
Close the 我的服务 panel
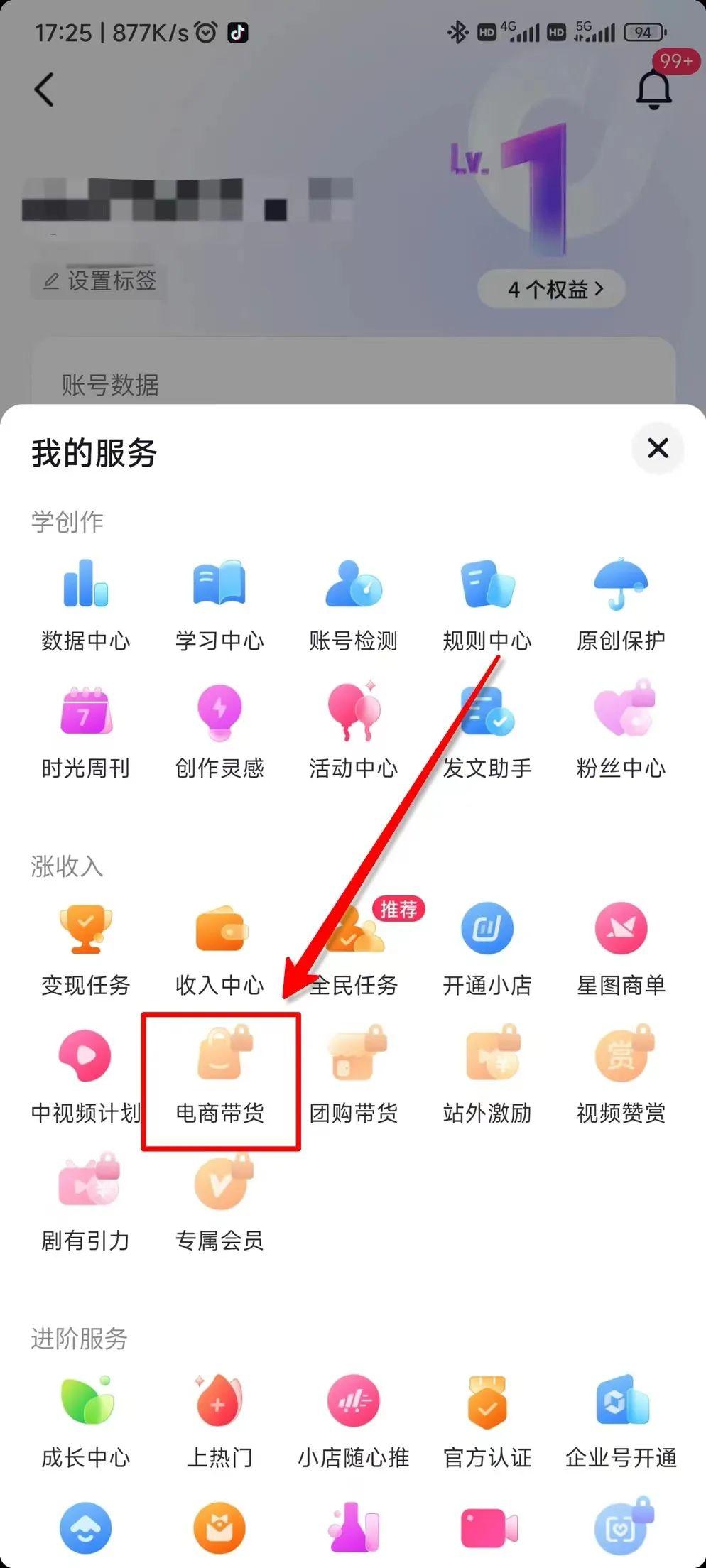pos(658,448)
